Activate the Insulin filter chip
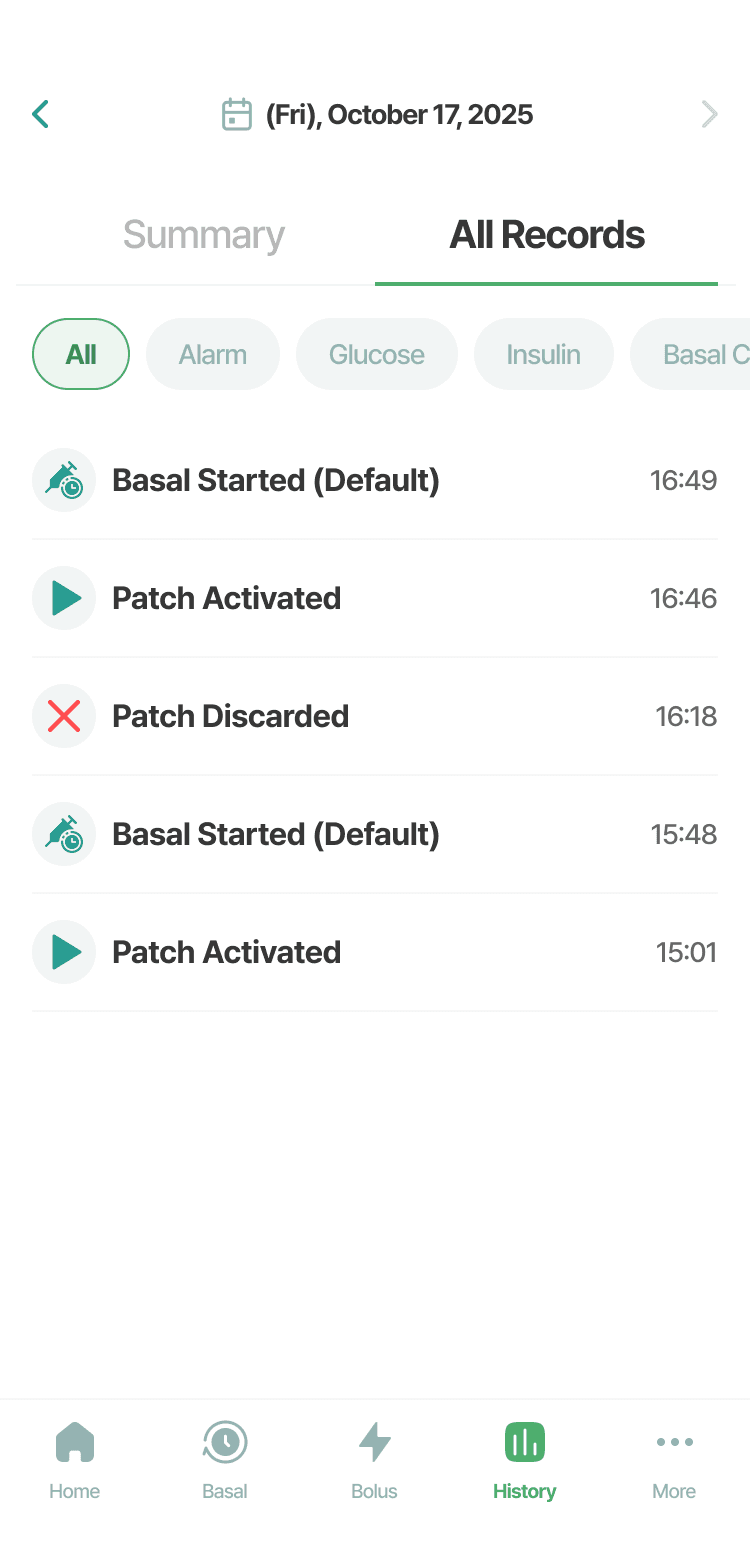 coord(544,354)
